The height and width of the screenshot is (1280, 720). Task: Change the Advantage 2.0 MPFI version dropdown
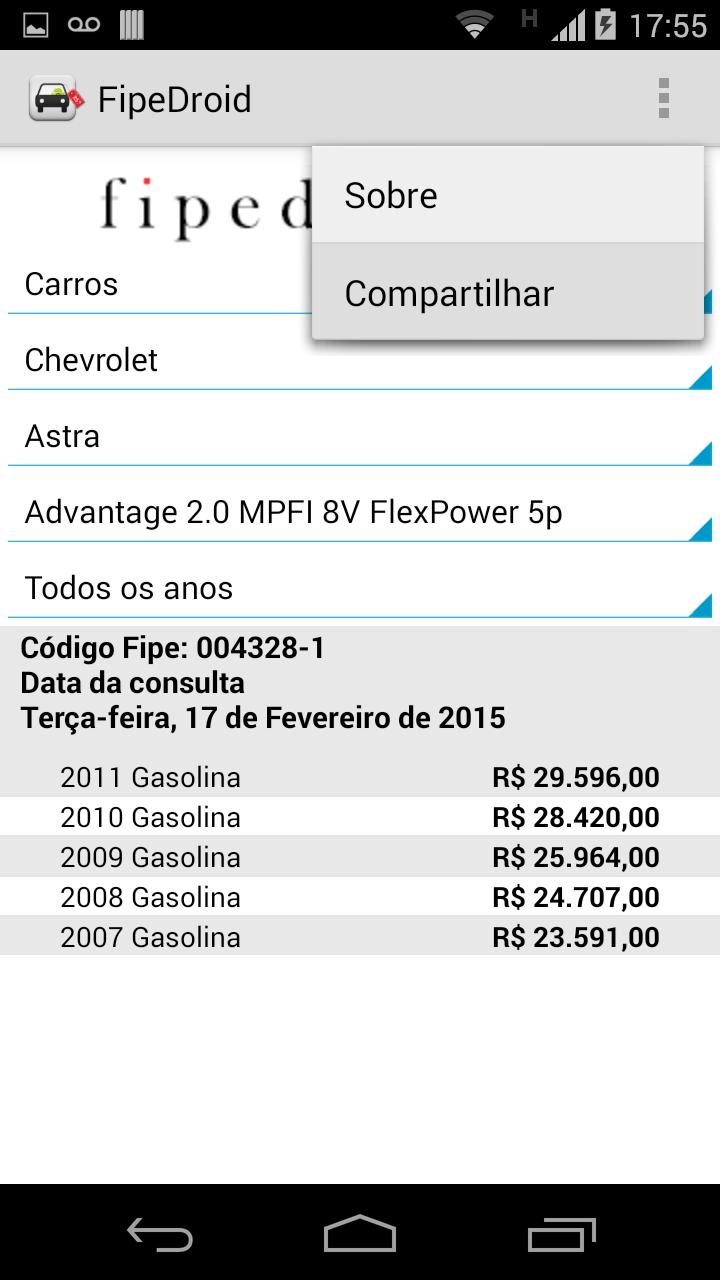point(360,512)
